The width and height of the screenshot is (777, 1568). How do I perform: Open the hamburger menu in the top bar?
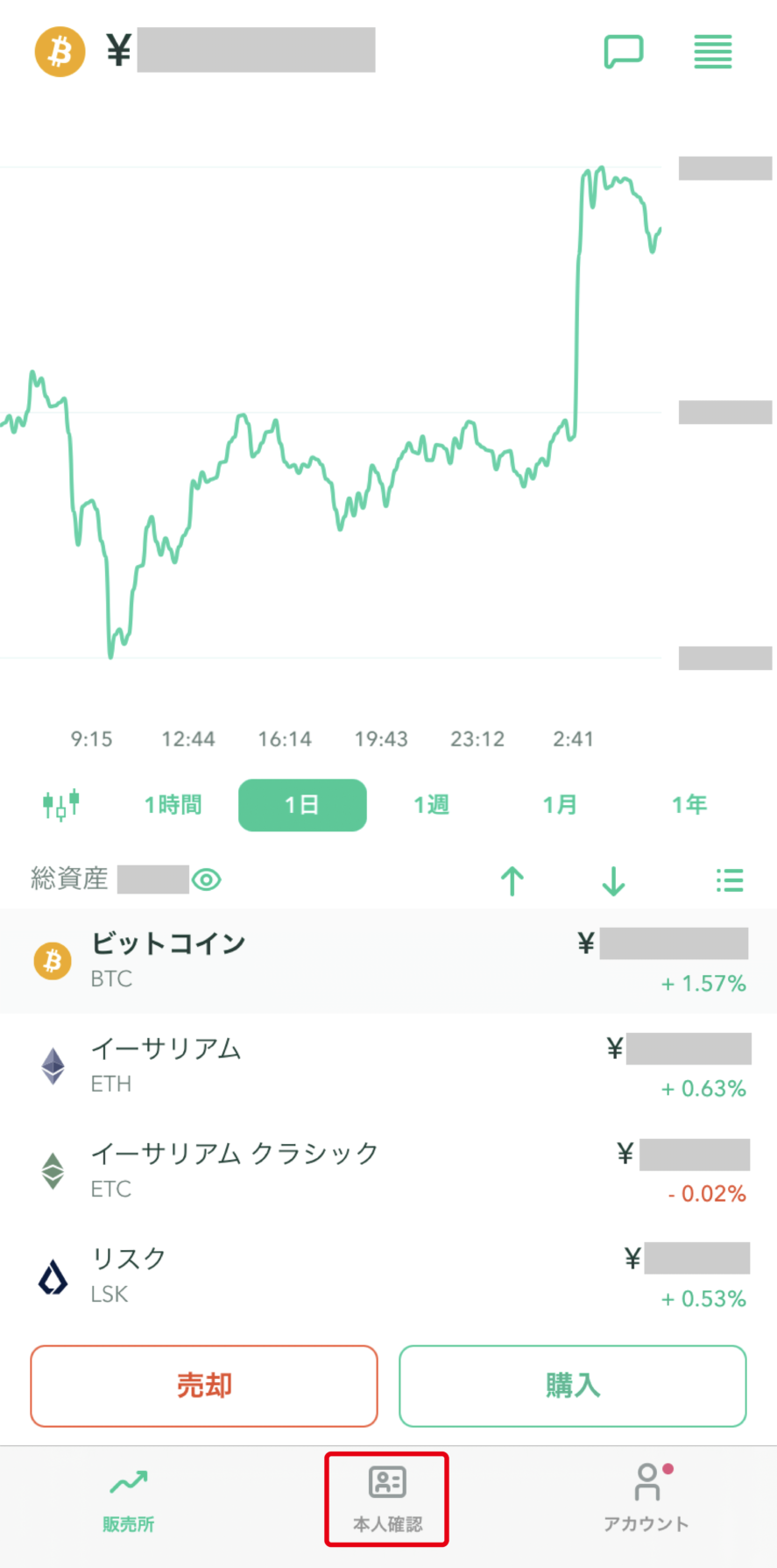713,52
